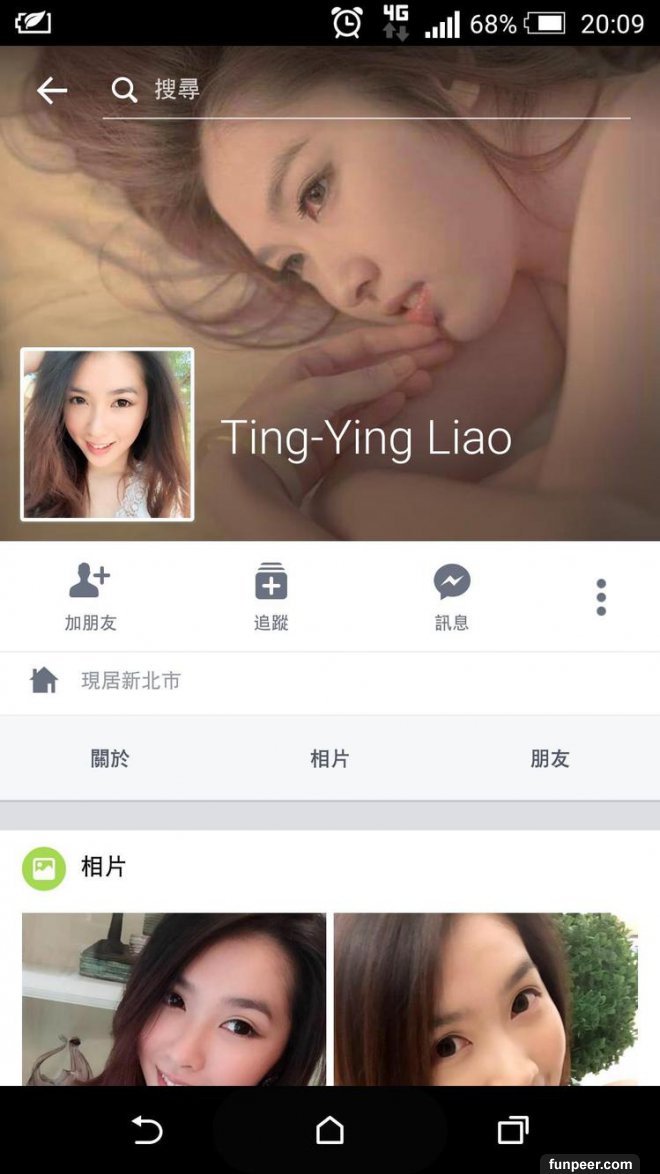
Task: Open the left photo with shelf background
Action: (x=174, y=998)
